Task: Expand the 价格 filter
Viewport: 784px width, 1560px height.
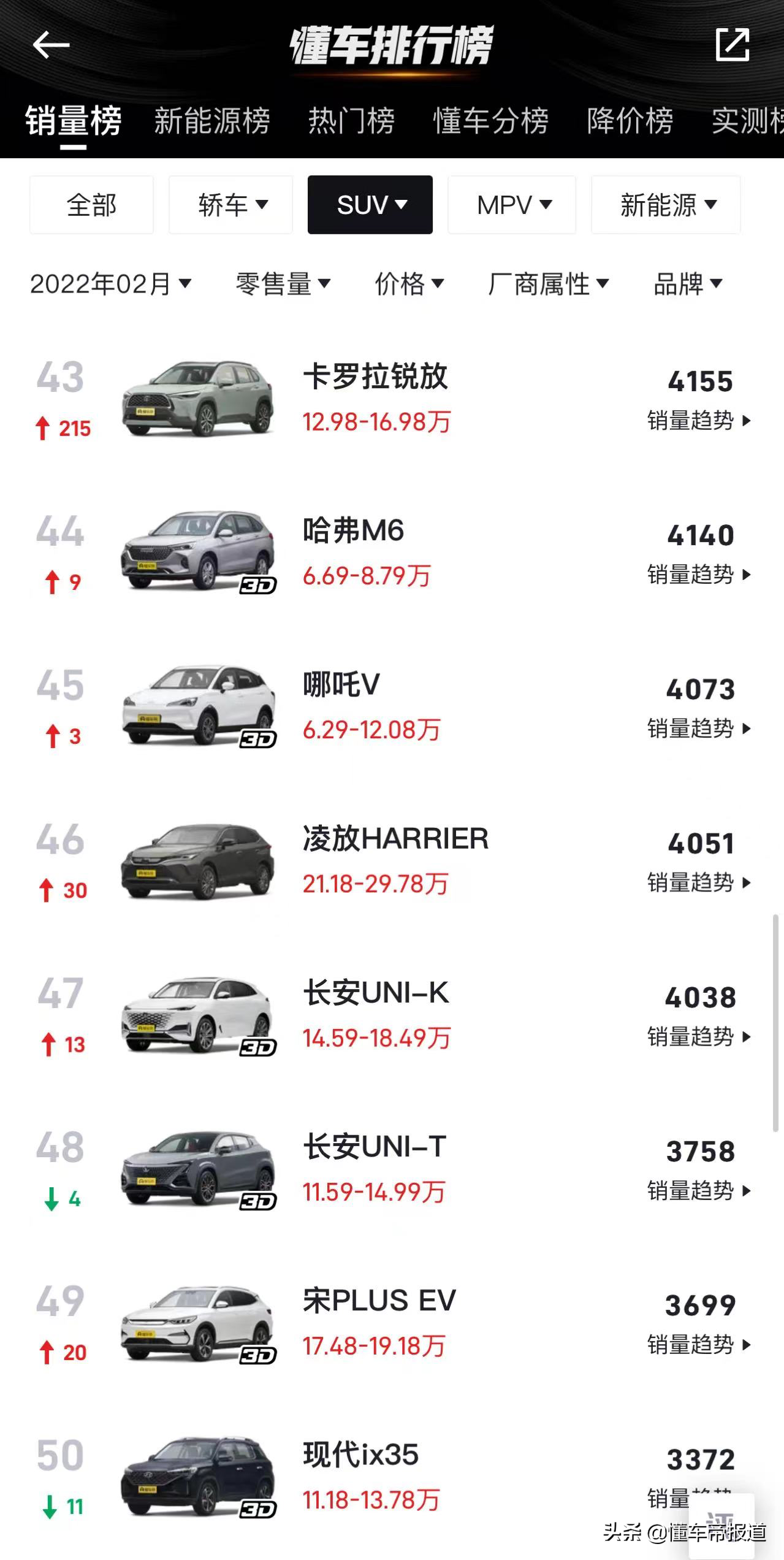Action: 409,284
